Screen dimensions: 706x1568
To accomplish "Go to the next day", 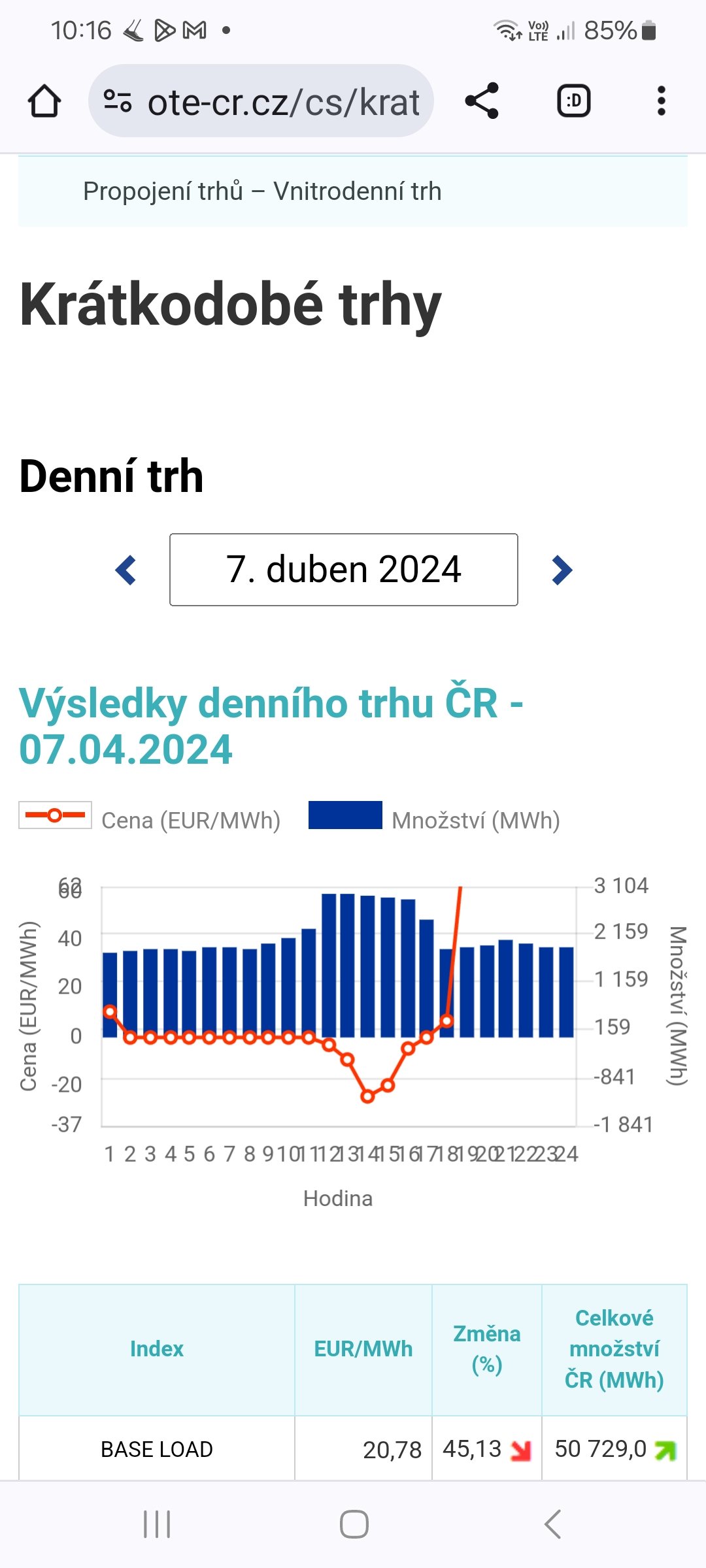I will [x=562, y=570].
